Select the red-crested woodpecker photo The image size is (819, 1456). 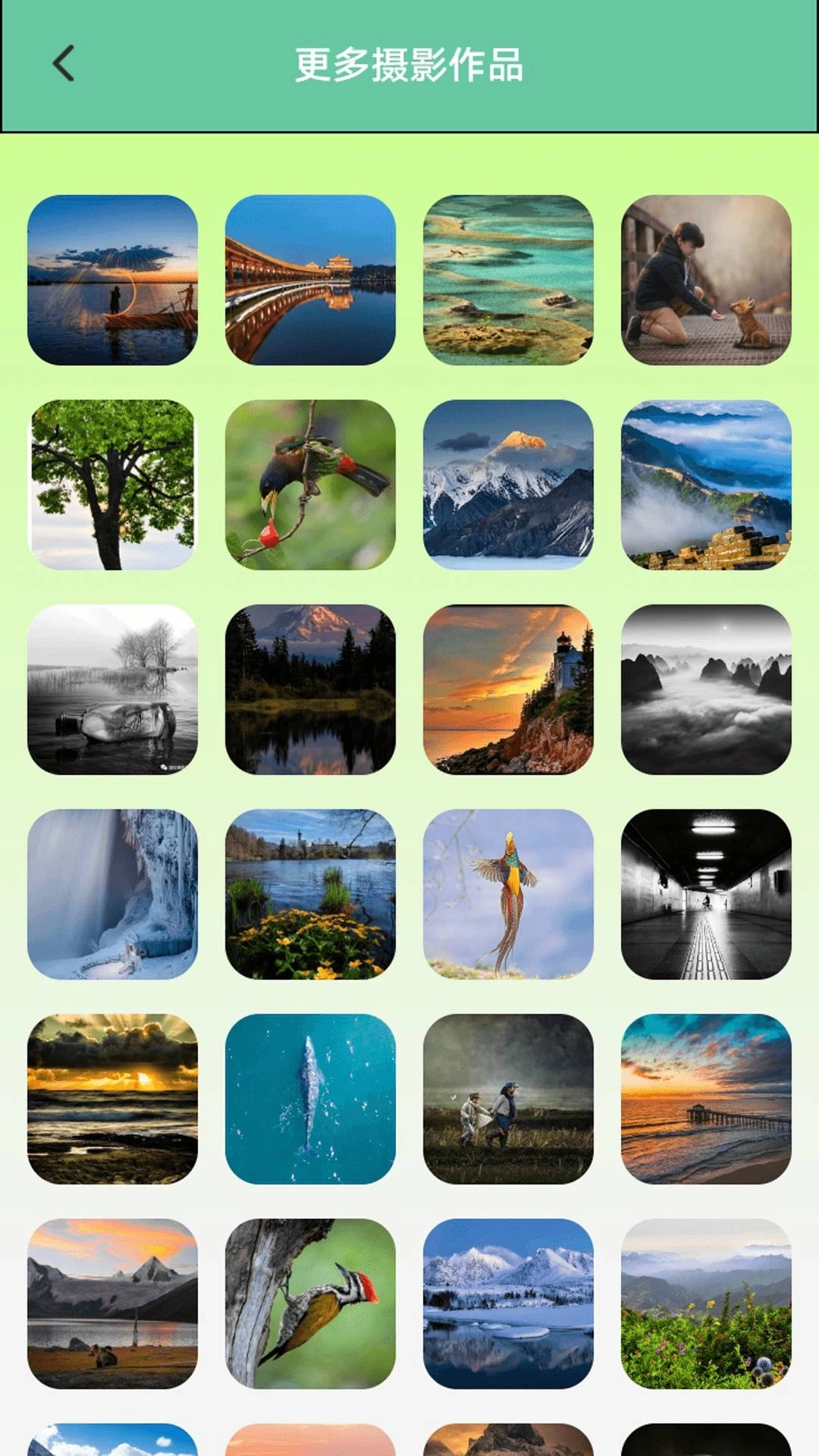click(310, 1304)
